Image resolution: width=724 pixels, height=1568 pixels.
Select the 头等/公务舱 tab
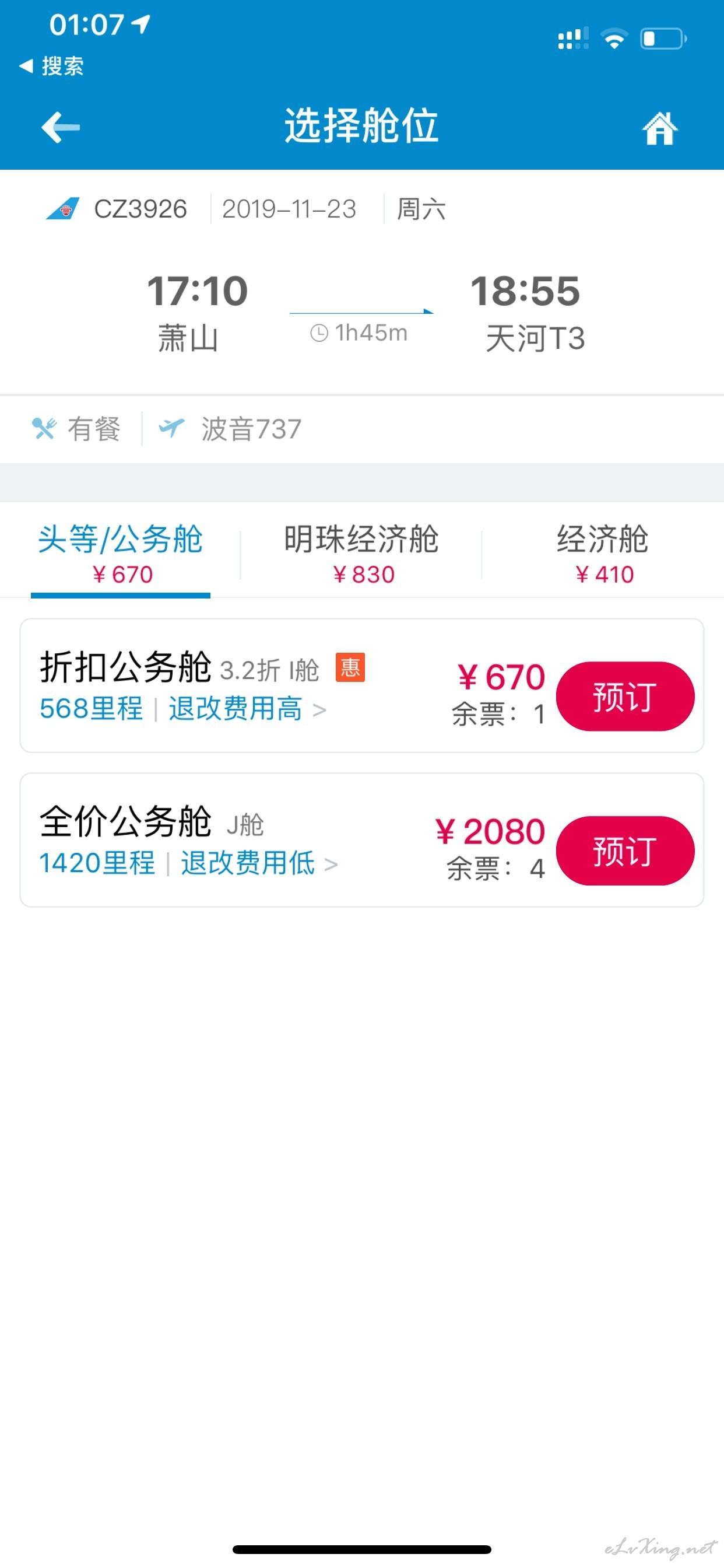click(x=121, y=554)
